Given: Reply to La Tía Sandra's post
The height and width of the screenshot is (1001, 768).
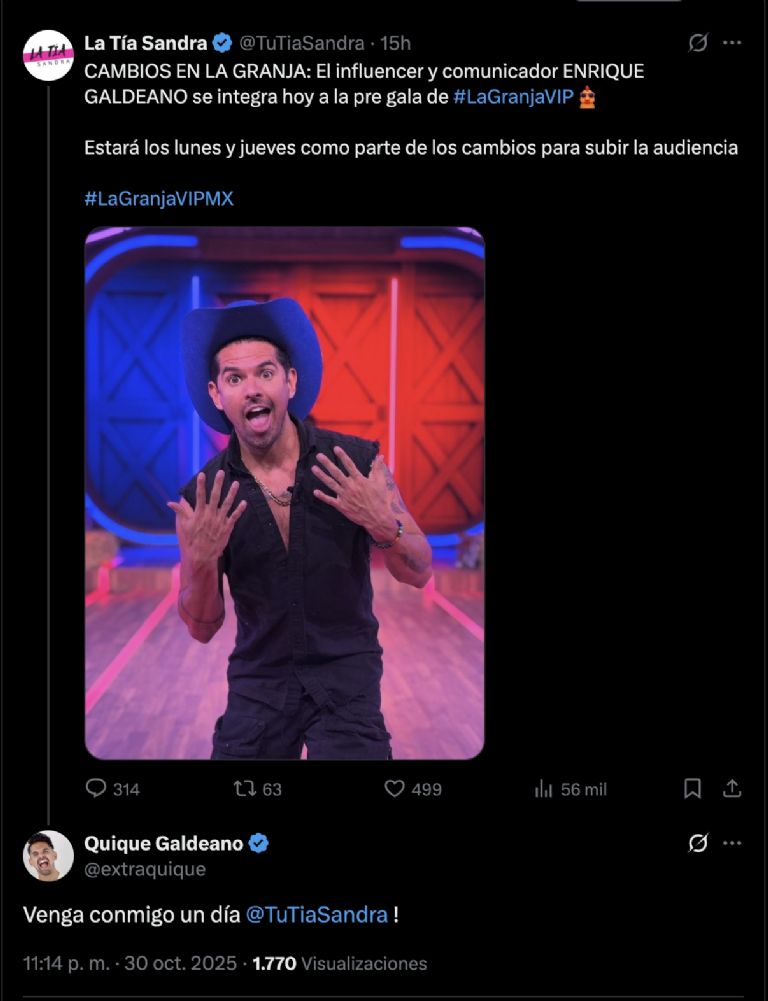Looking at the screenshot, I should click(97, 789).
